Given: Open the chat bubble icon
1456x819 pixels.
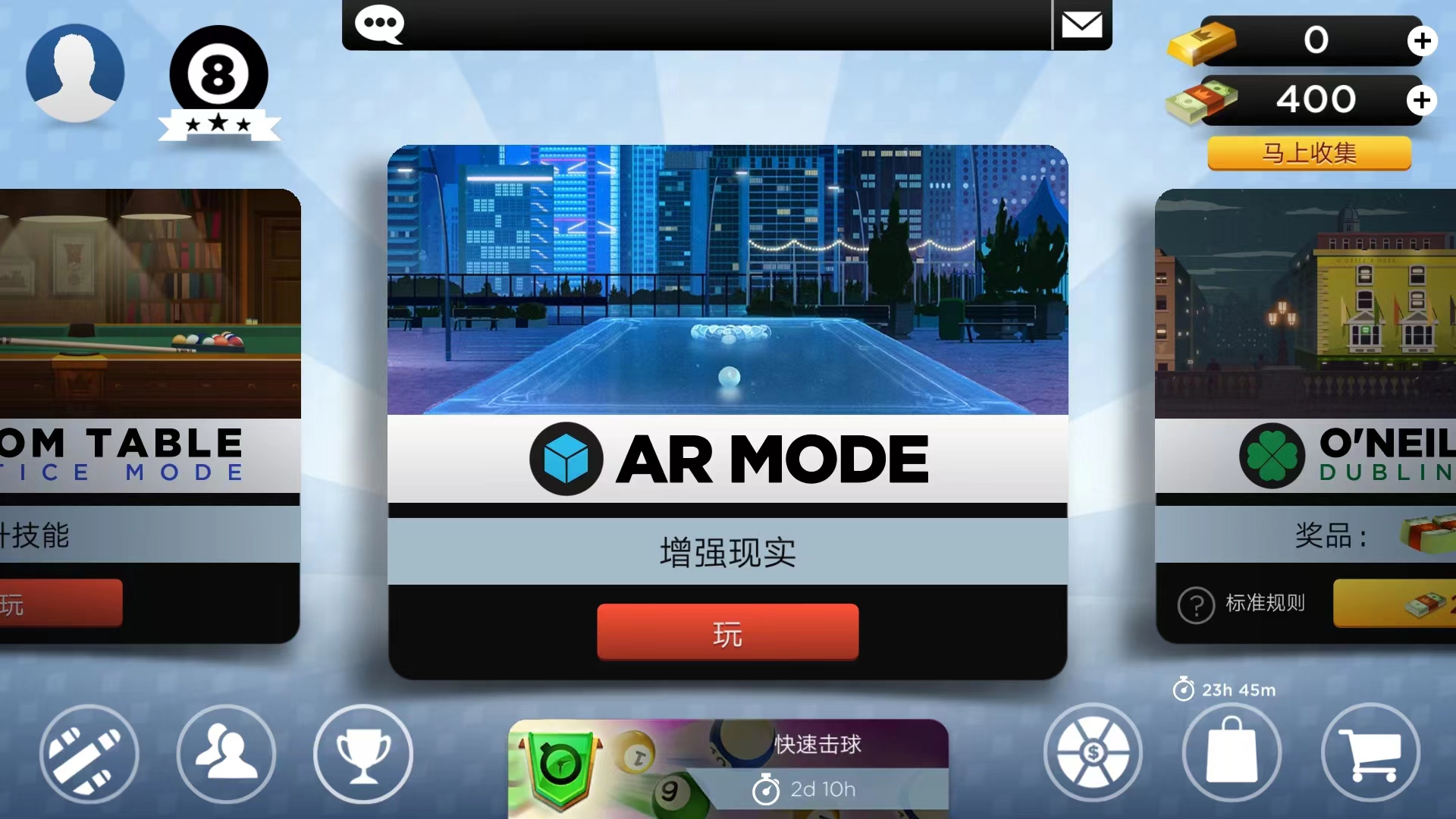Looking at the screenshot, I should tap(379, 24).
